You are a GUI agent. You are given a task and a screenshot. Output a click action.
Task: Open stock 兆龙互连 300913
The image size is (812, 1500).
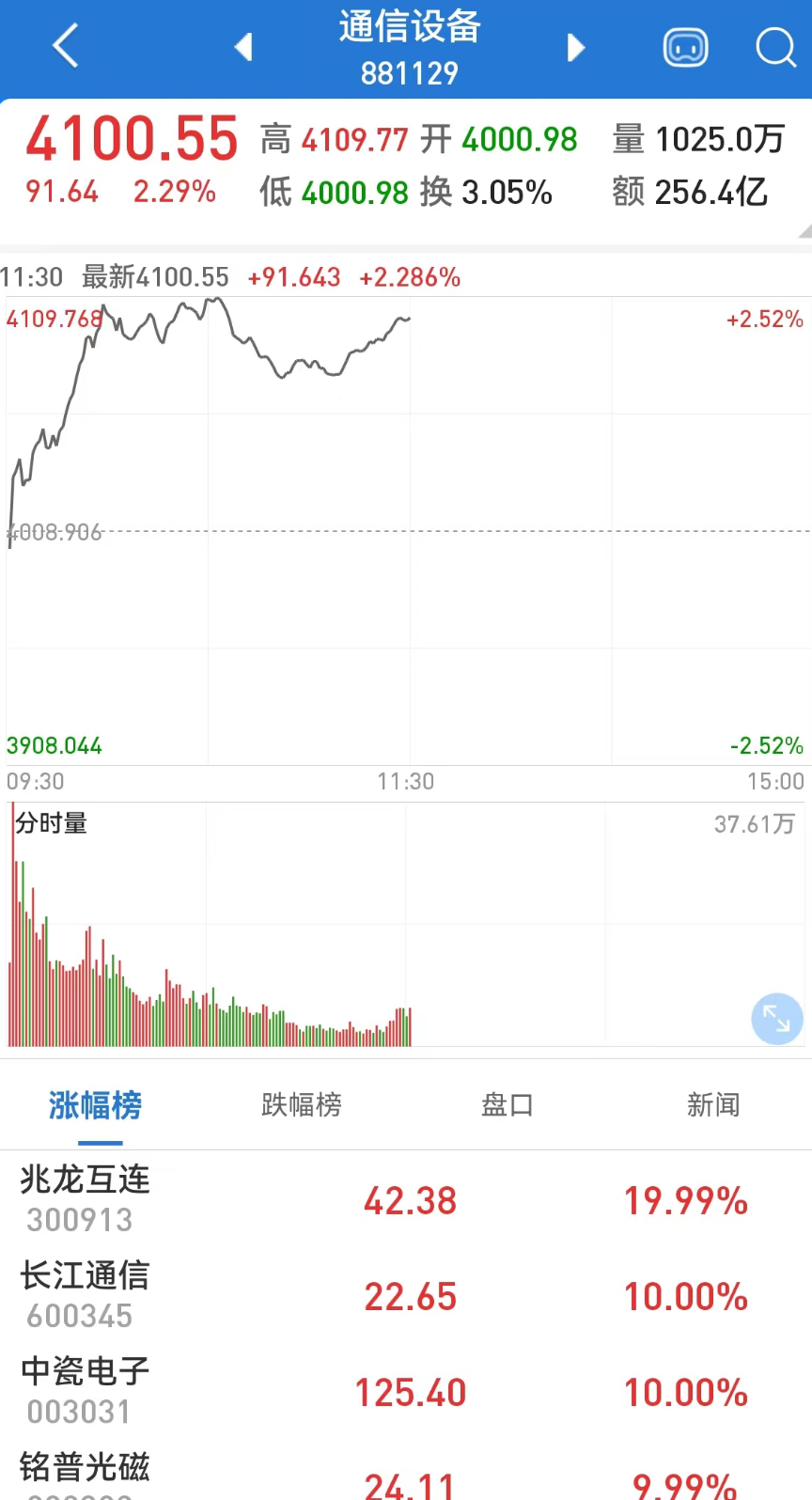coord(406,1200)
